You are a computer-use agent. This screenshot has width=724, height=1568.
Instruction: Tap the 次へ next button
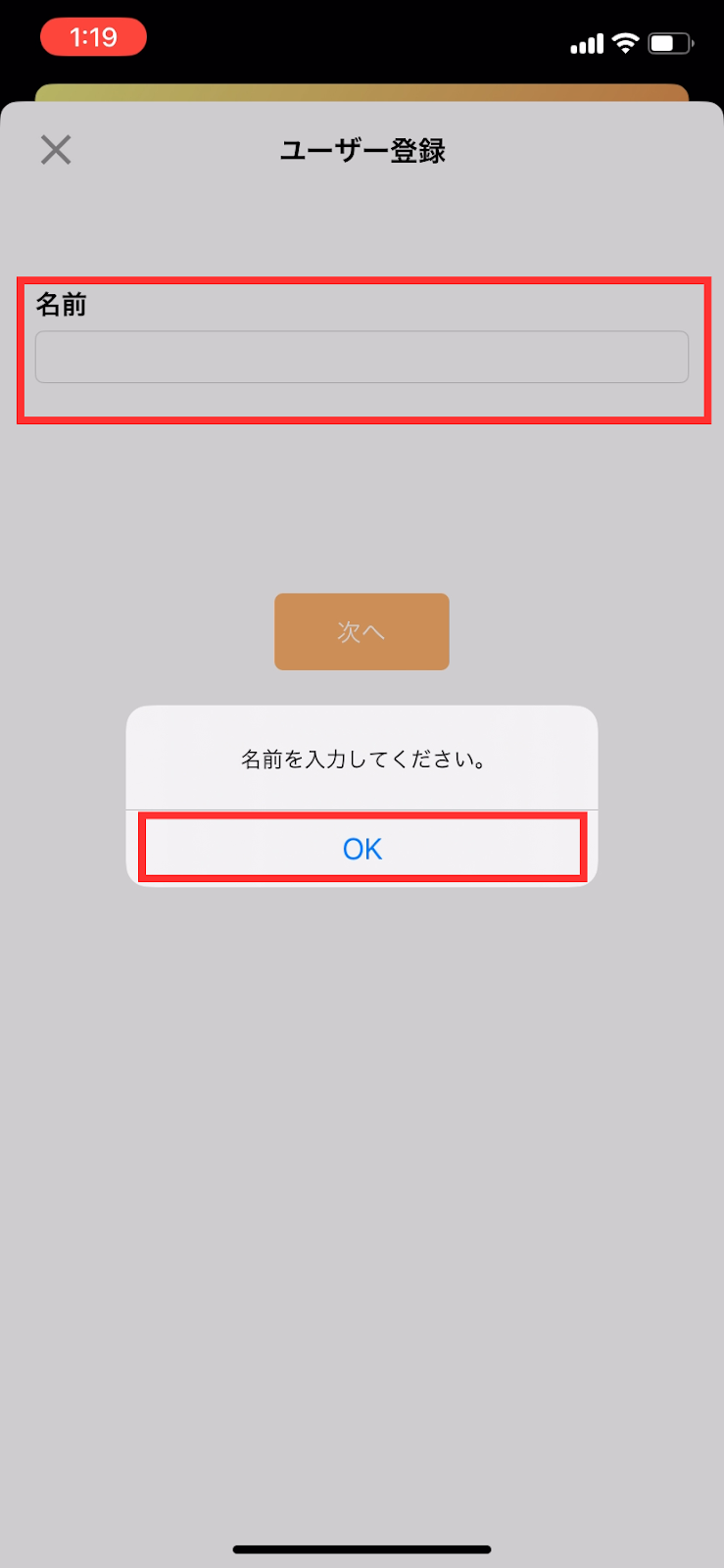362,632
